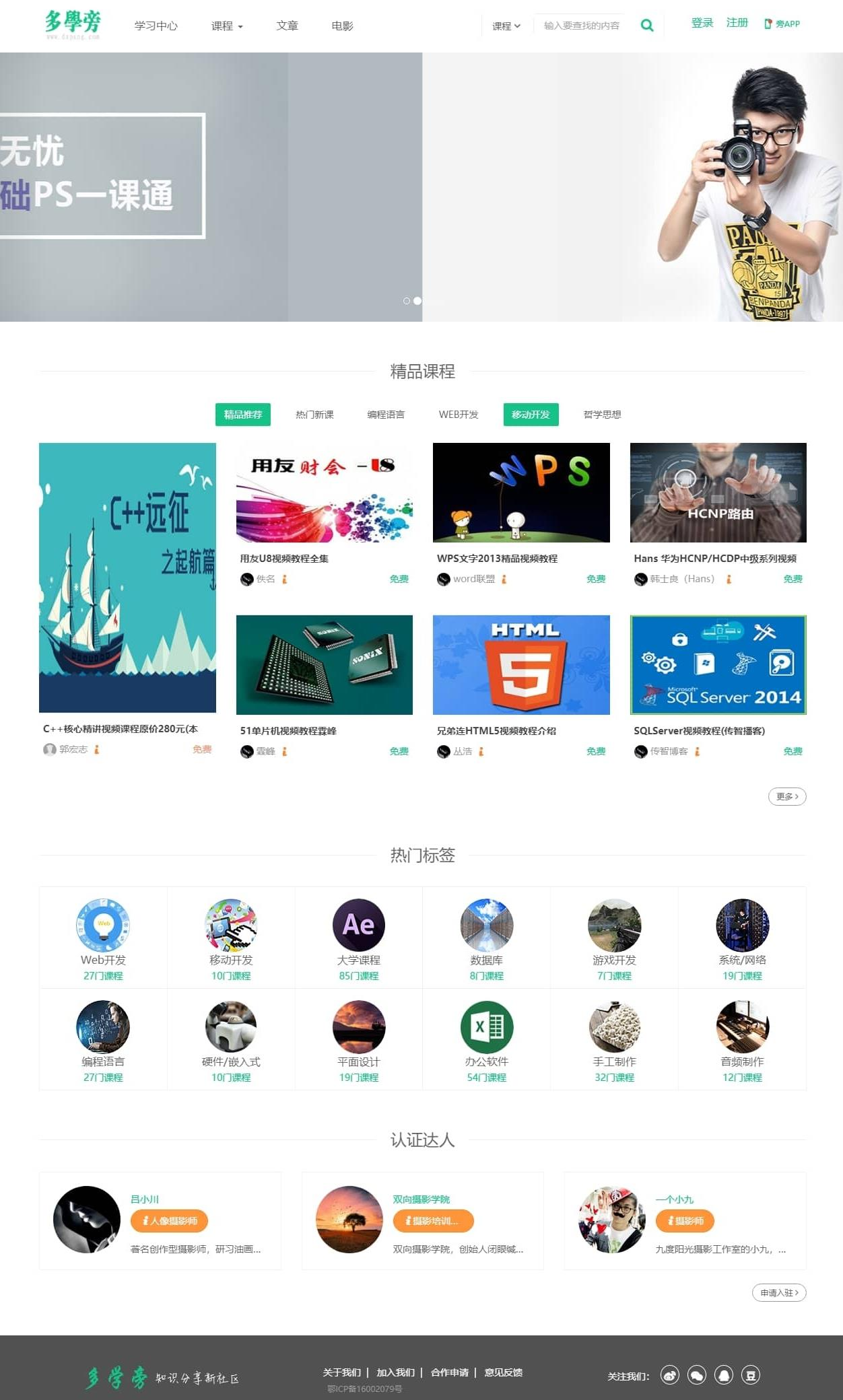Expand the 课程 navigation menu
The height and width of the screenshot is (1400, 843).
(x=227, y=26)
